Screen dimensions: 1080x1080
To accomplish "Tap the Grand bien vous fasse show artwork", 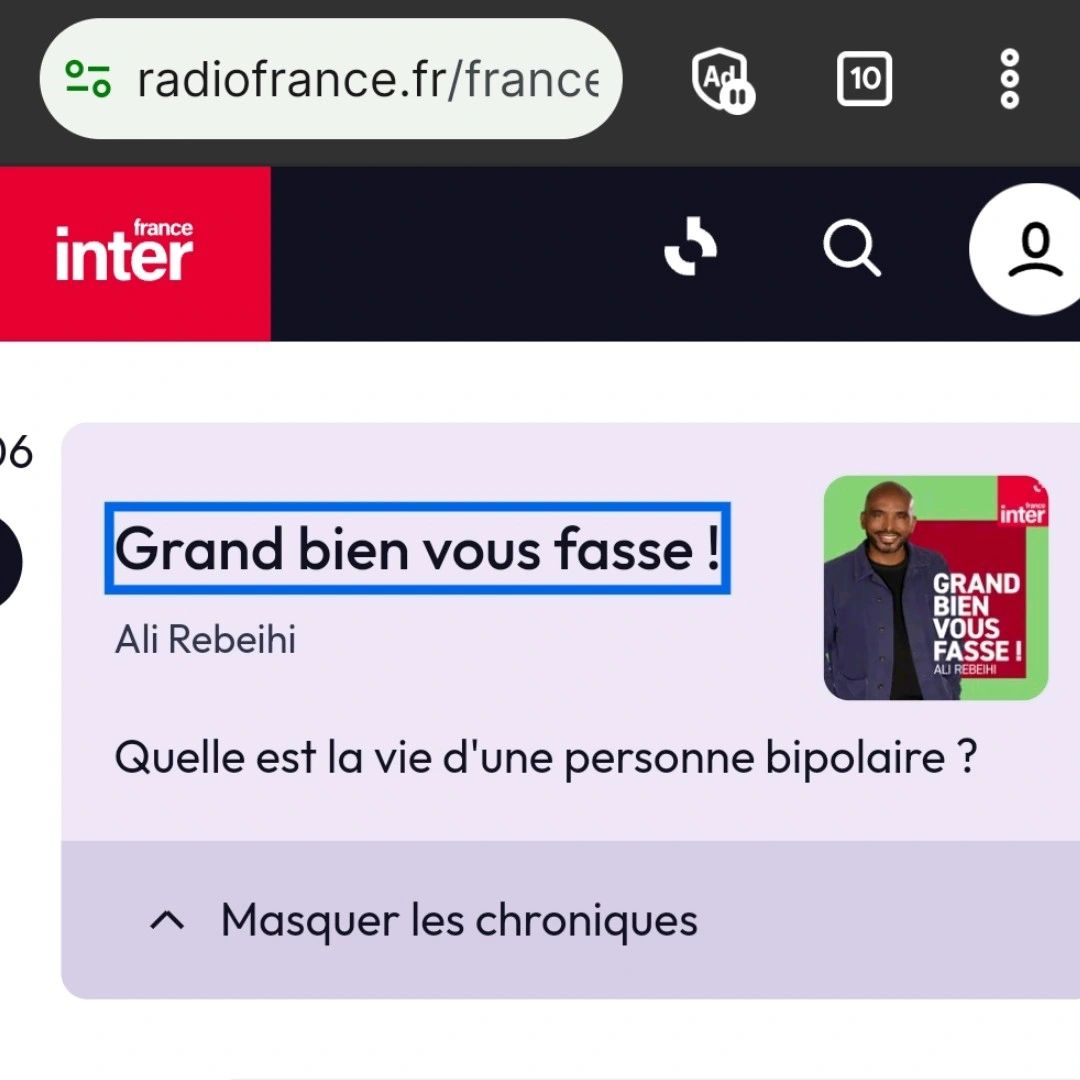I will point(935,588).
